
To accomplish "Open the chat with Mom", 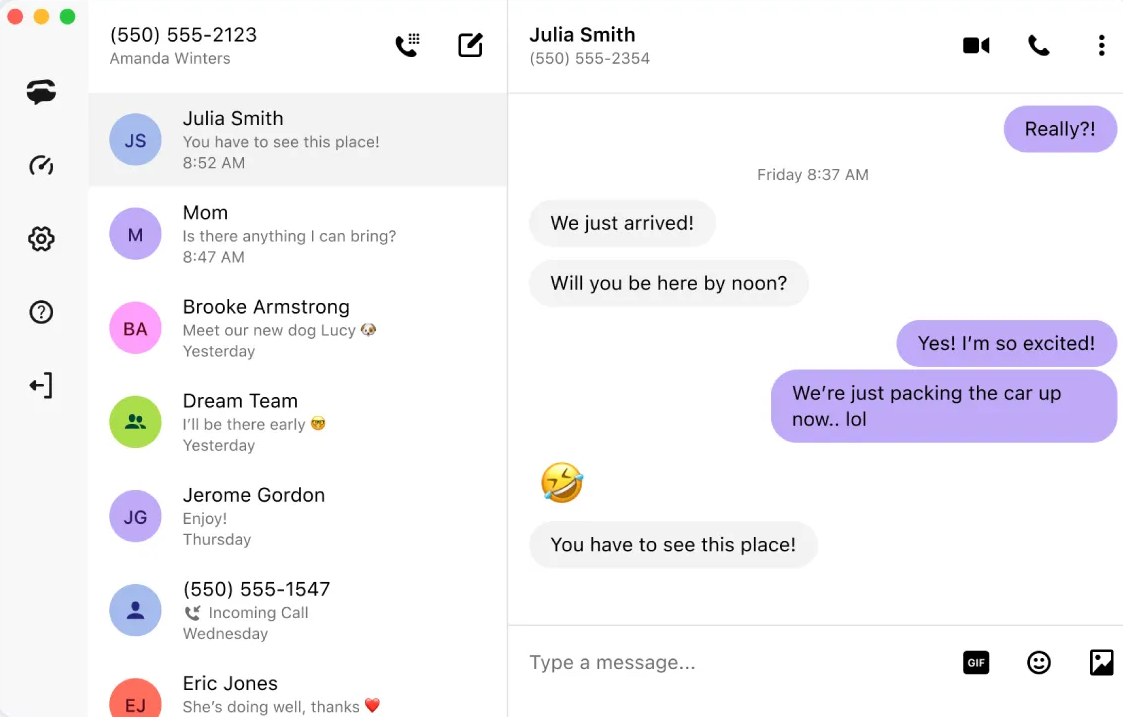I will 297,234.
